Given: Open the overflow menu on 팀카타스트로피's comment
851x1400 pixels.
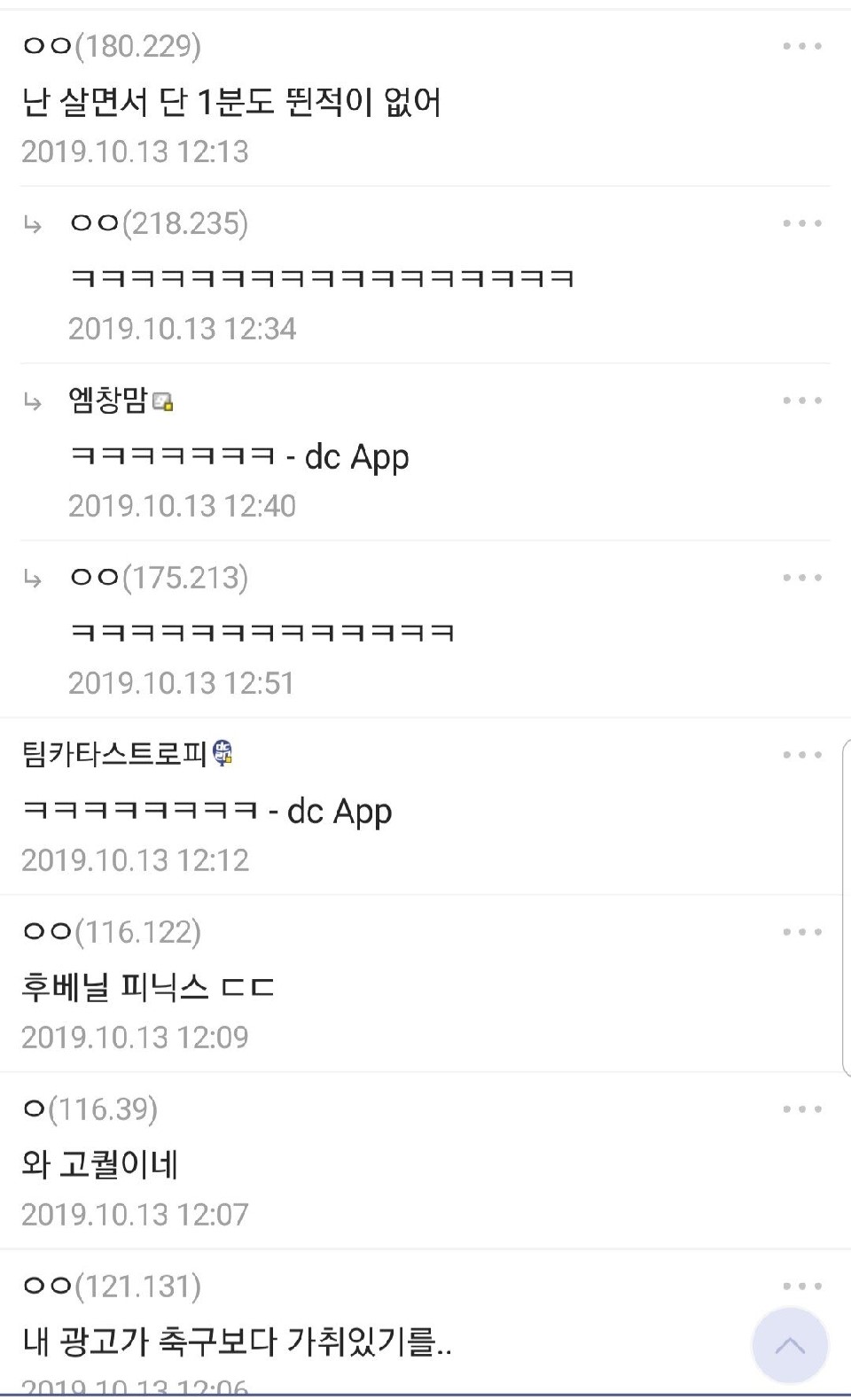Looking at the screenshot, I should 801,755.
